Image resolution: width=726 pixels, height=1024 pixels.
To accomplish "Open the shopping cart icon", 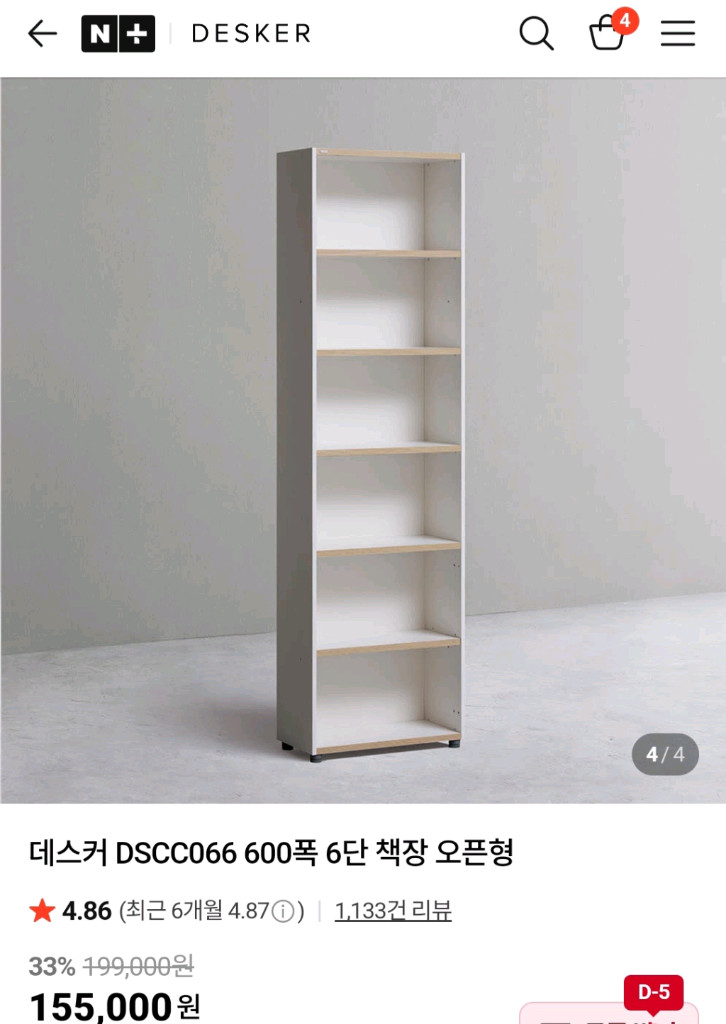I will point(606,36).
